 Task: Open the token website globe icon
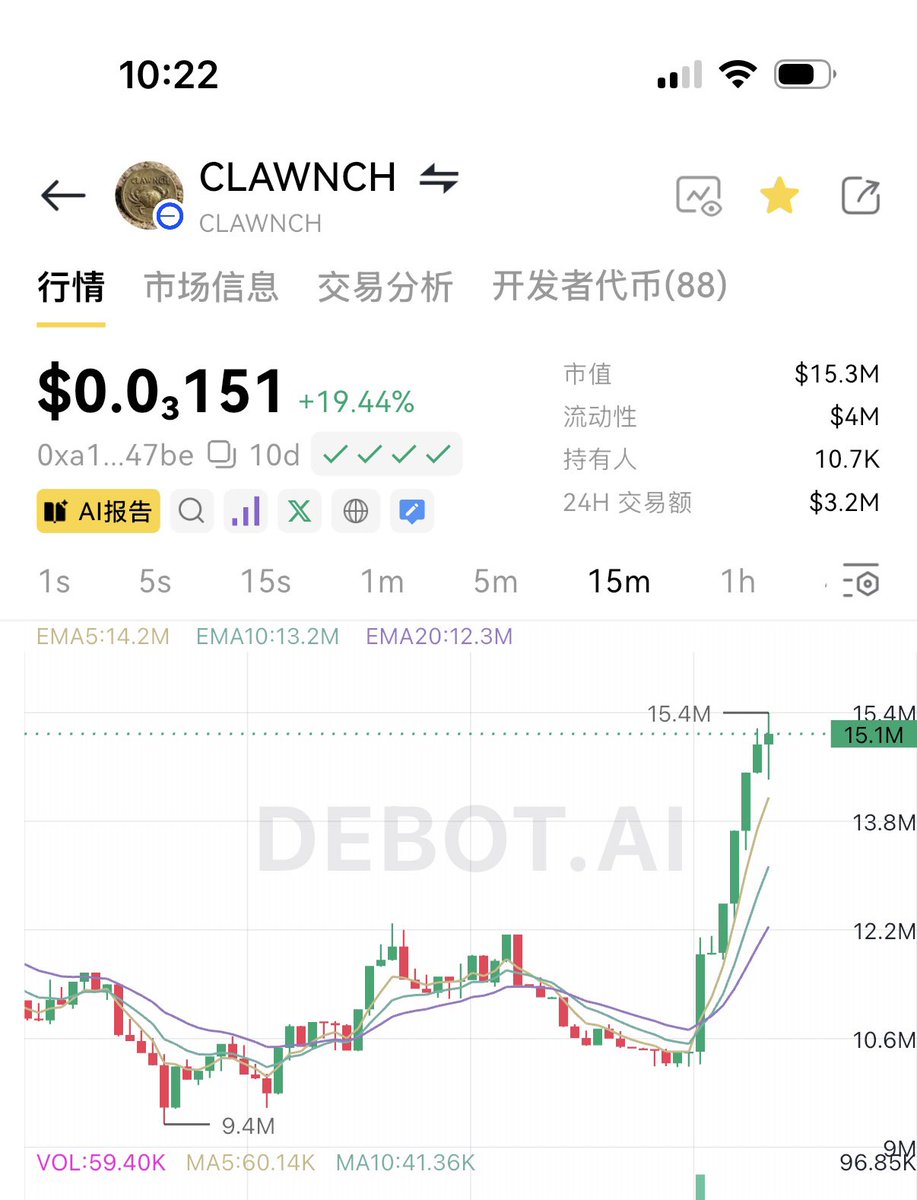(355, 512)
